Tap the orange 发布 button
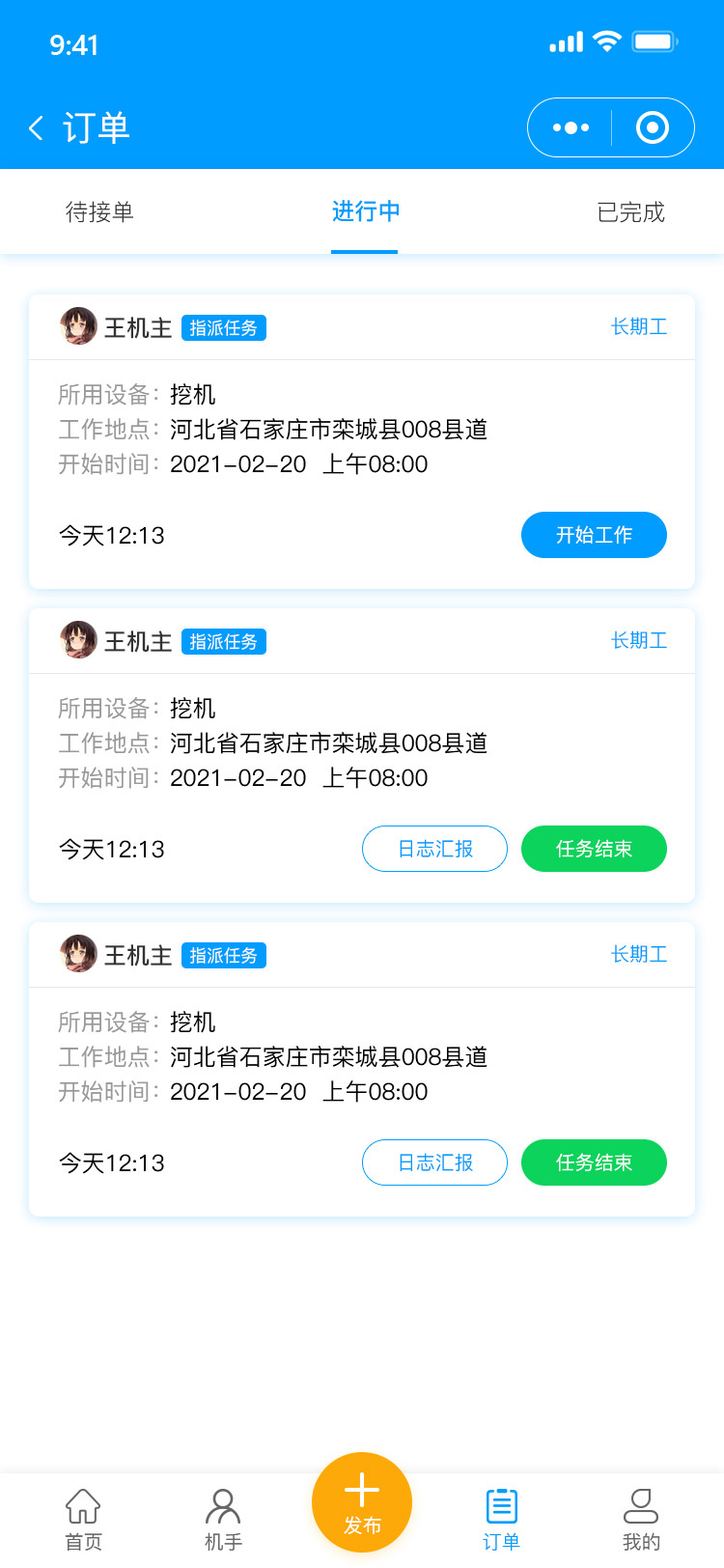 (x=362, y=1502)
